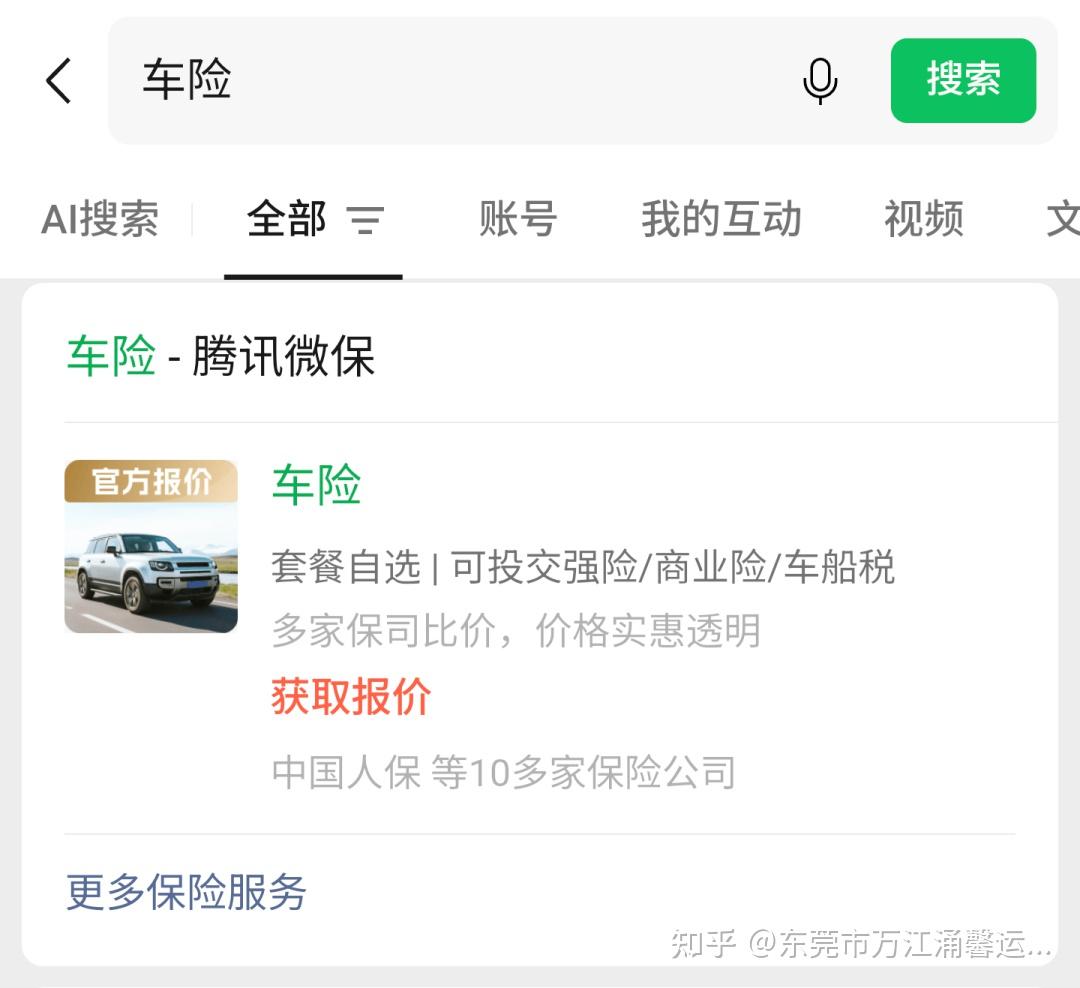Switch to the 视频 tab
The width and height of the screenshot is (1080, 988).
[x=924, y=219]
